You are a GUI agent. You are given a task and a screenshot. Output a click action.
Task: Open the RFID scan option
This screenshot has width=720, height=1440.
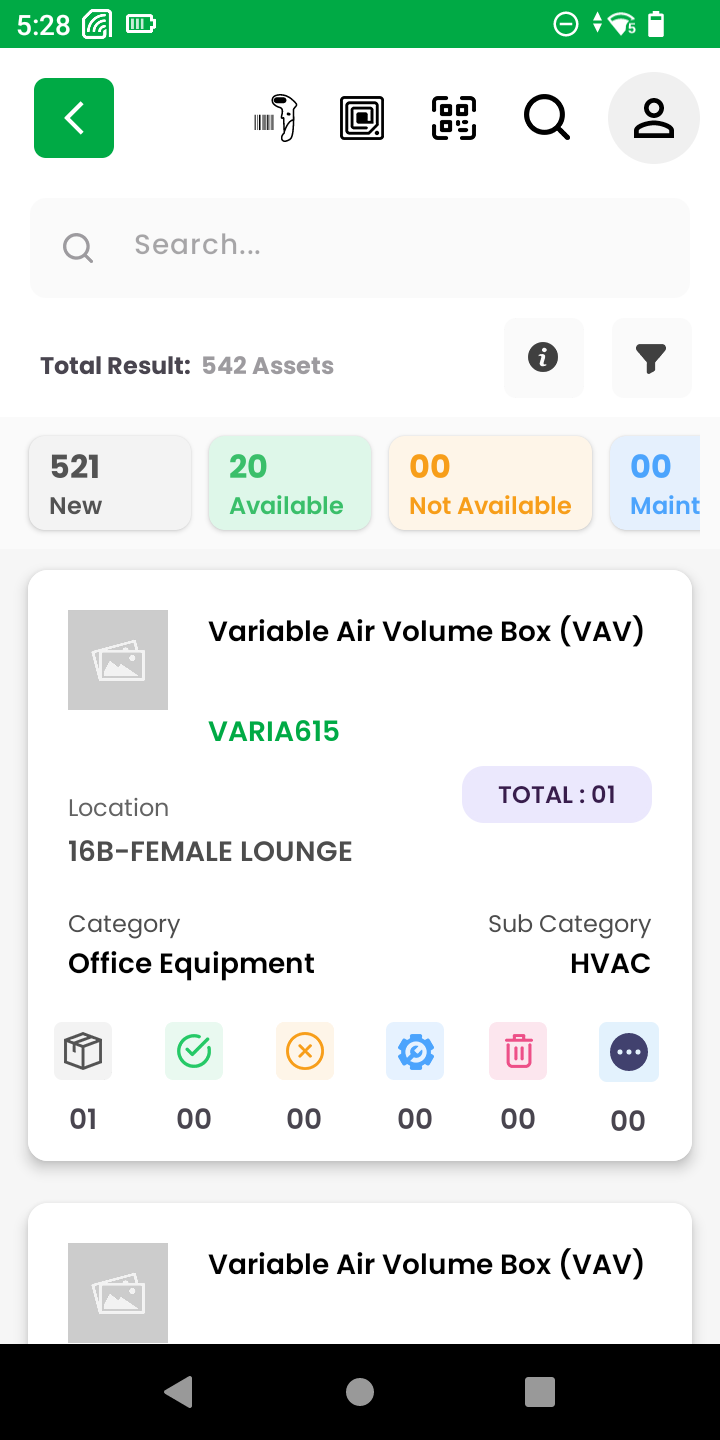tap(362, 118)
